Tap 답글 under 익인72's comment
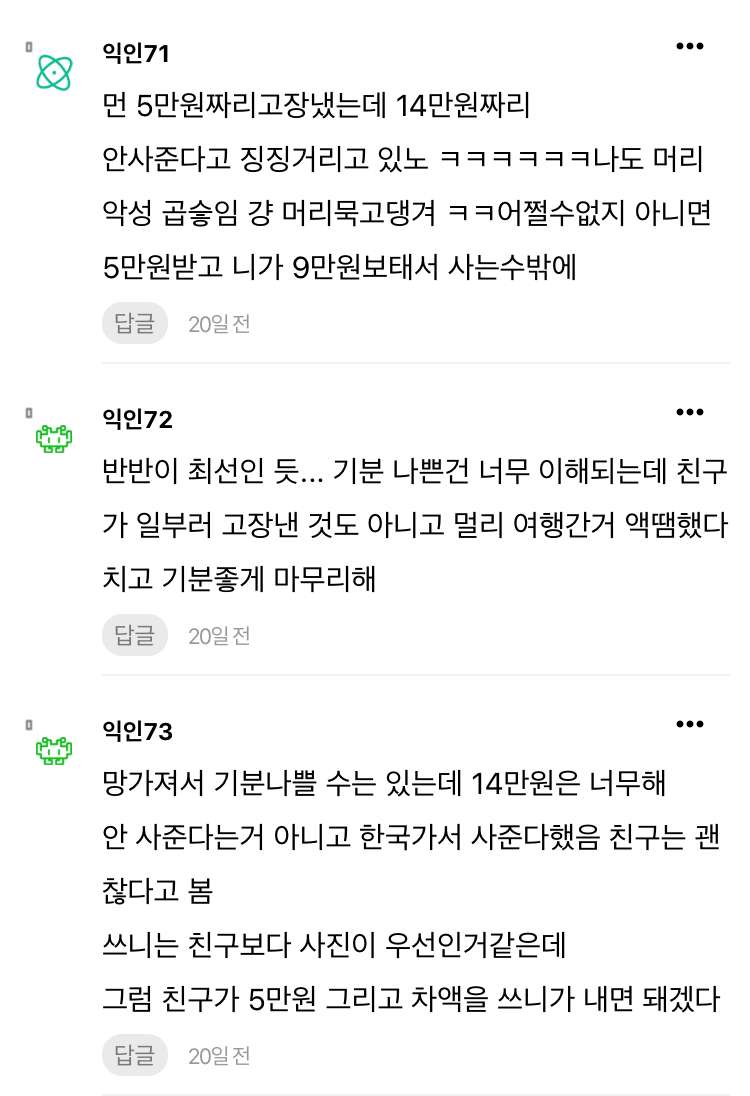 pyautogui.click(x=135, y=635)
